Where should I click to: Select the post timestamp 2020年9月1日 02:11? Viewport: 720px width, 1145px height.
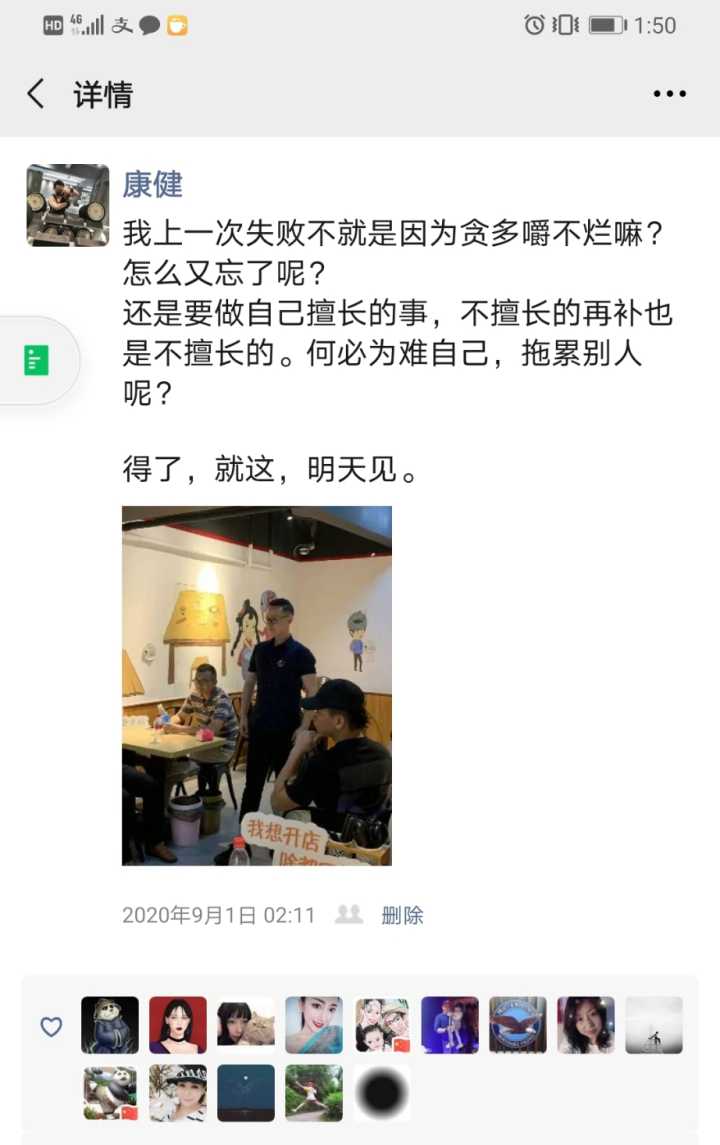pyautogui.click(x=216, y=914)
